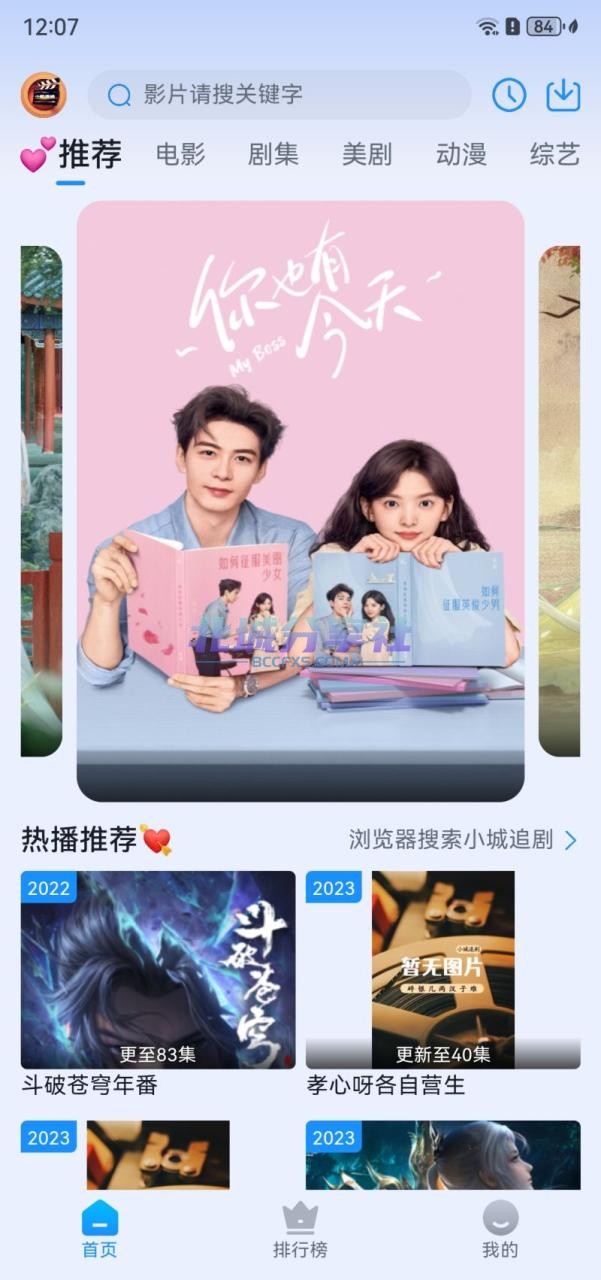
Task: Switch to the 动漫 tab
Action: (461, 154)
